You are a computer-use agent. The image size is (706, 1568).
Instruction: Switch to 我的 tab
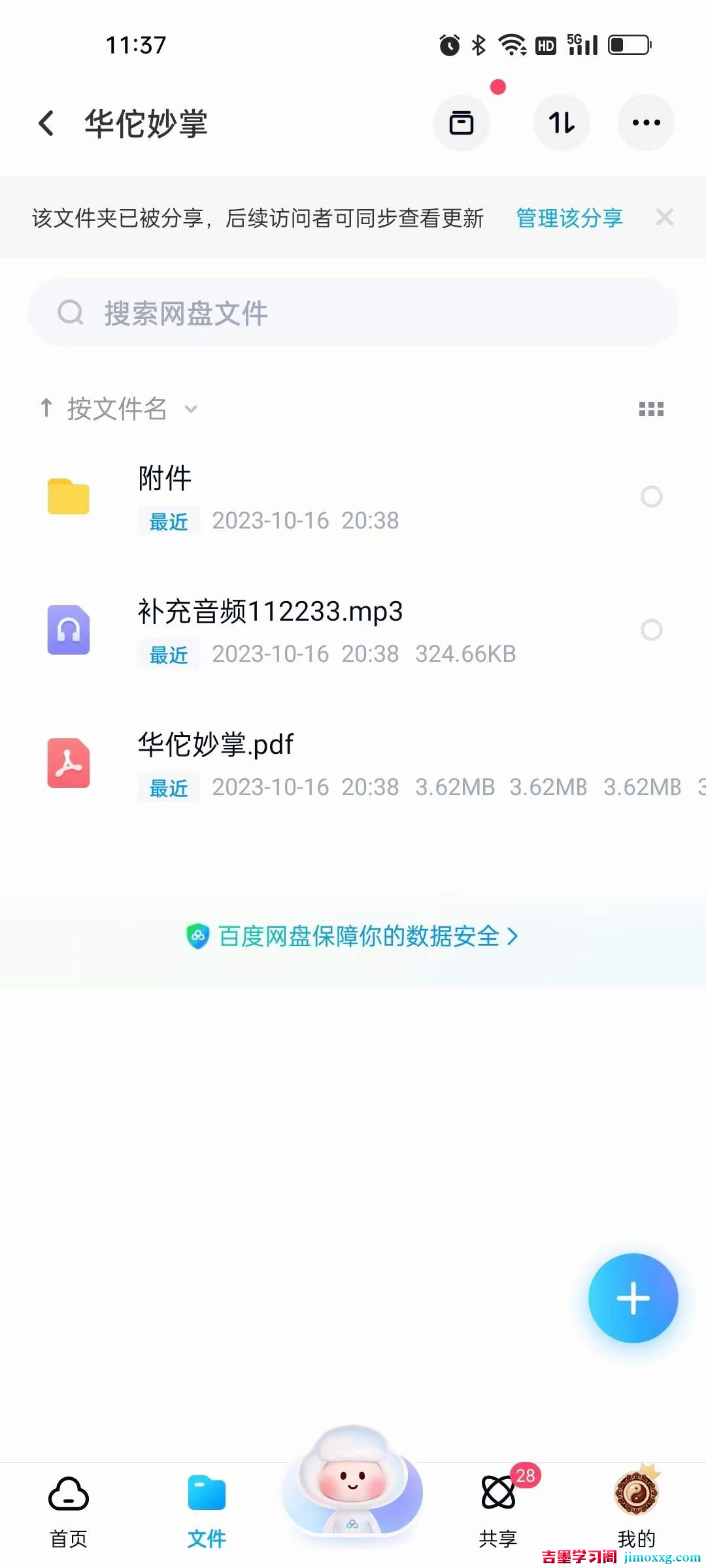(636, 1511)
